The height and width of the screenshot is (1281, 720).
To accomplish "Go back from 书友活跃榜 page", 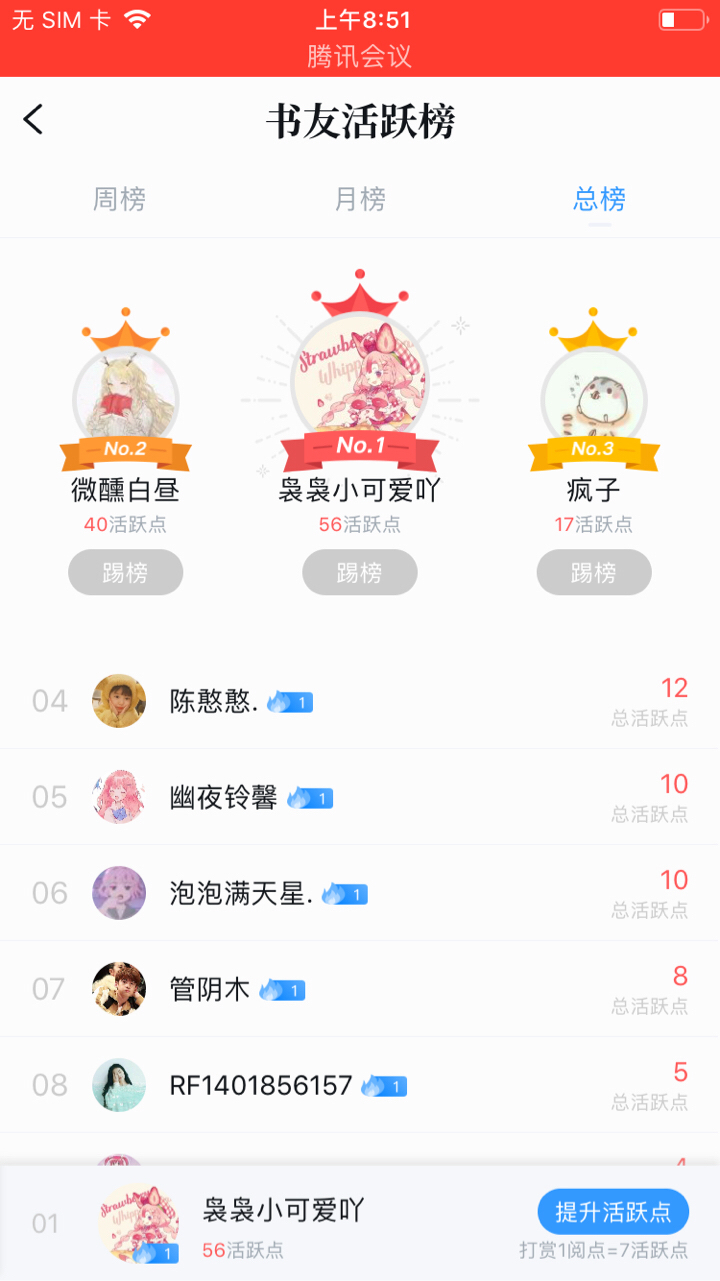I will click(34, 120).
